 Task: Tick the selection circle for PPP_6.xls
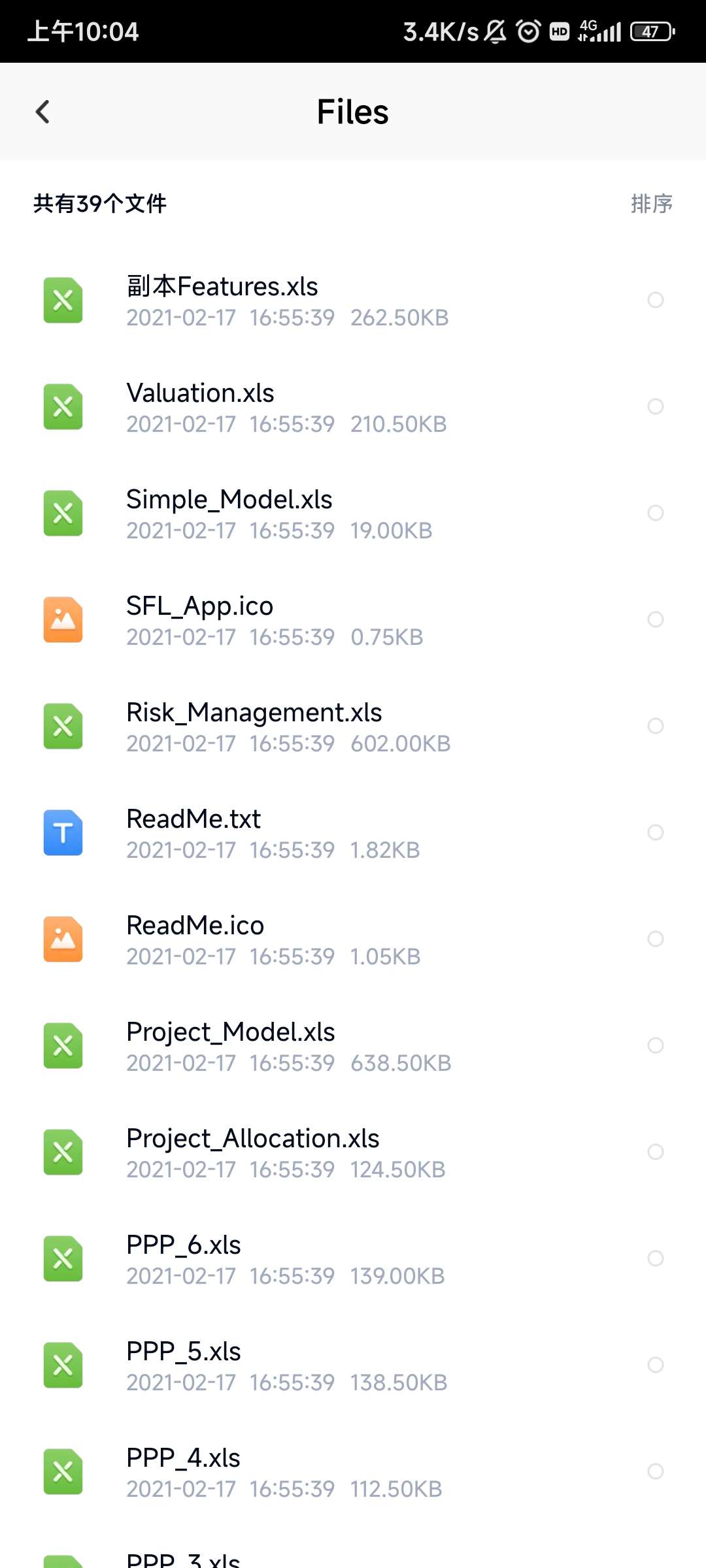pos(655,1258)
